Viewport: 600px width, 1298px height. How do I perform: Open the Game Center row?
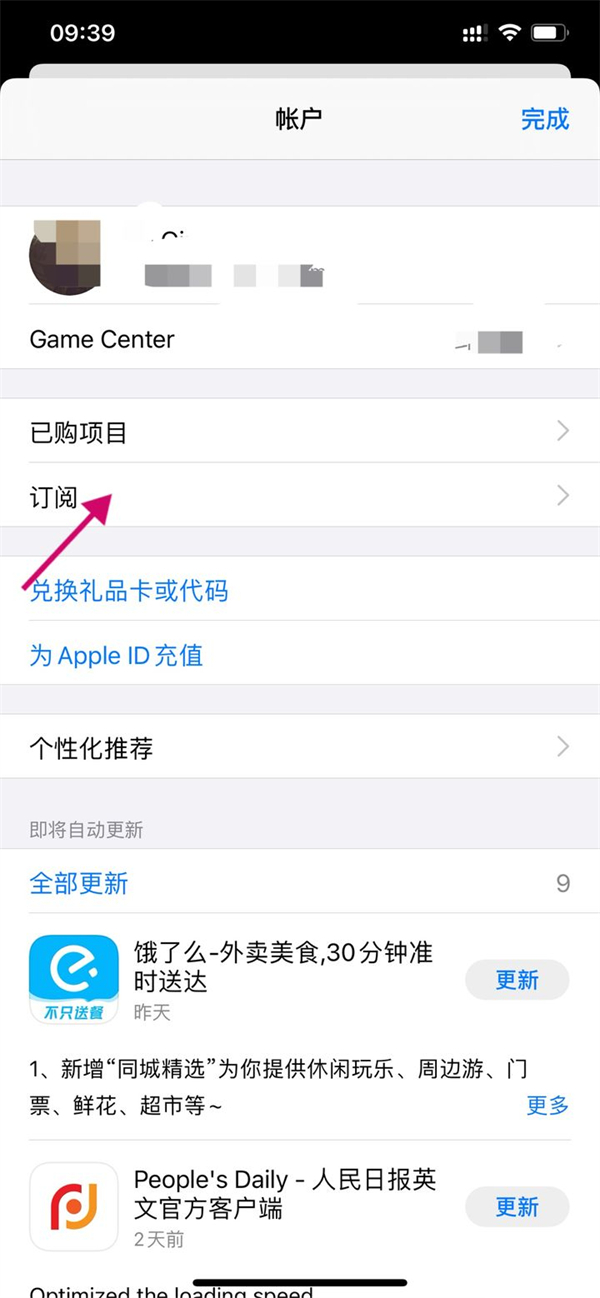pyautogui.click(x=300, y=340)
